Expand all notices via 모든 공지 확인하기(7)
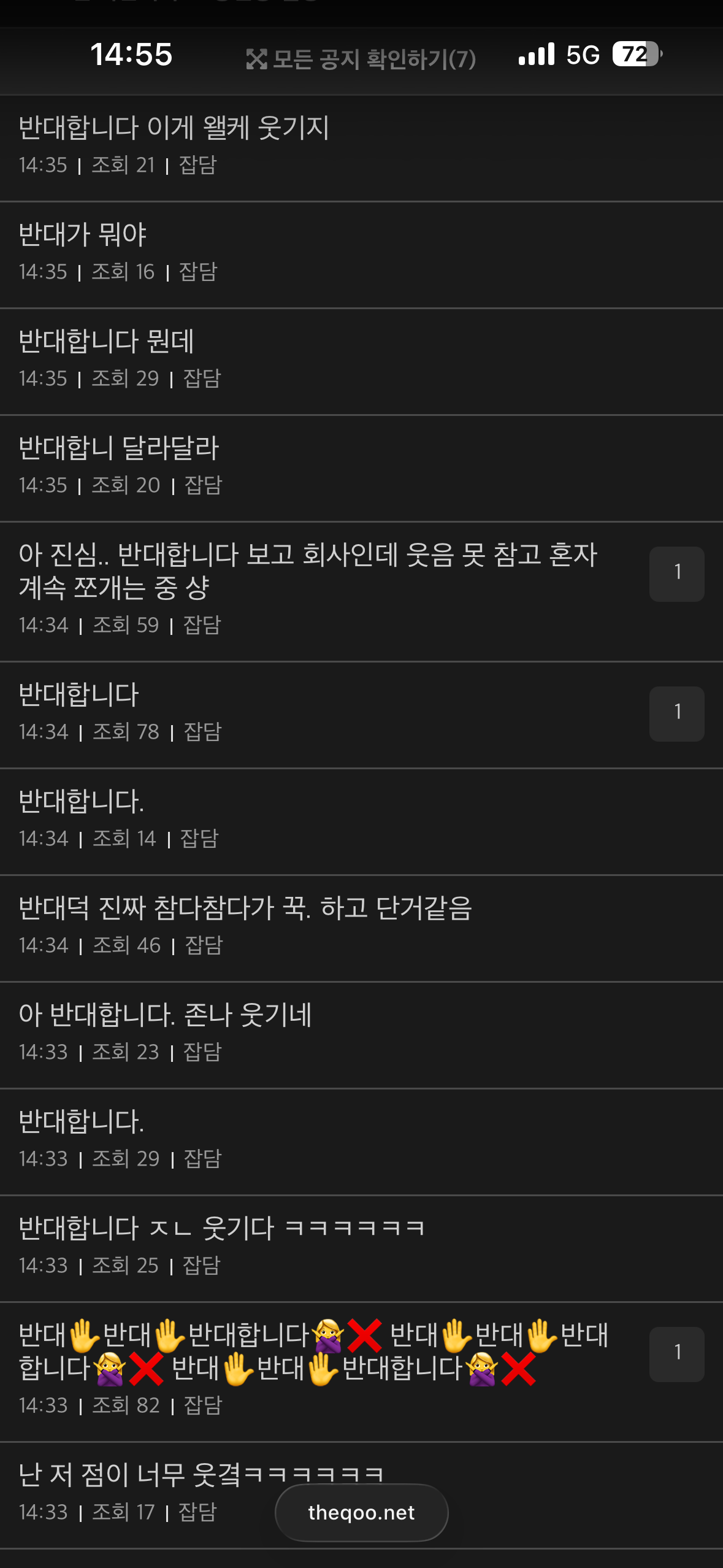 [361, 59]
